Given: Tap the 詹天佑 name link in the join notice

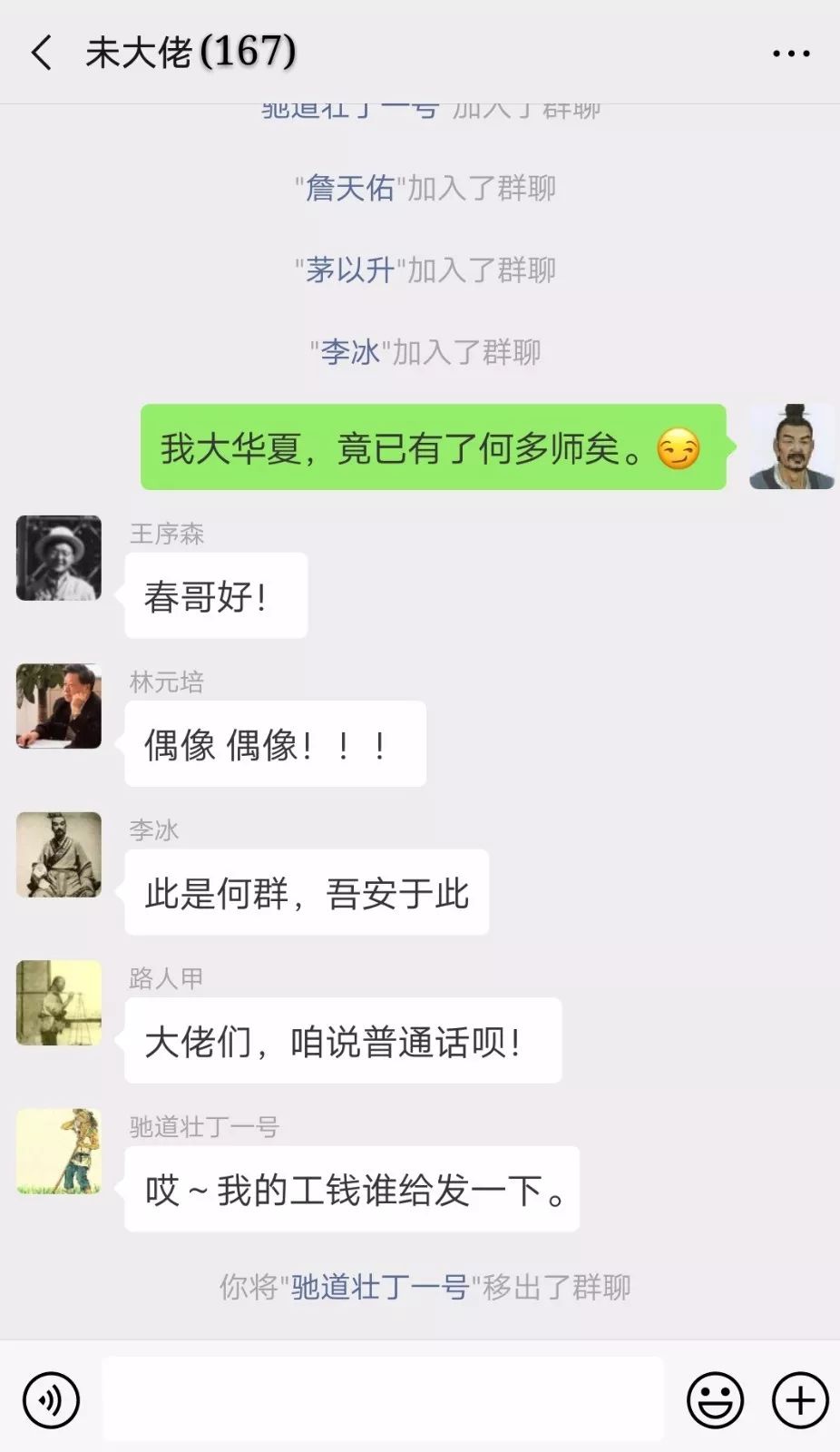Looking at the screenshot, I should [350, 188].
